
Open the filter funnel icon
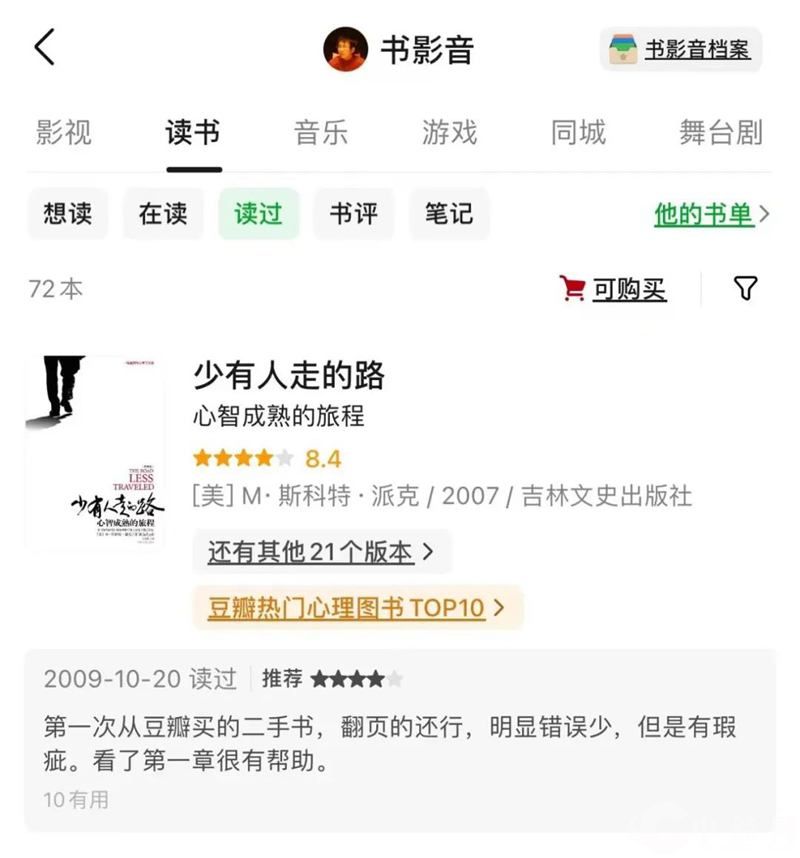pos(745,289)
